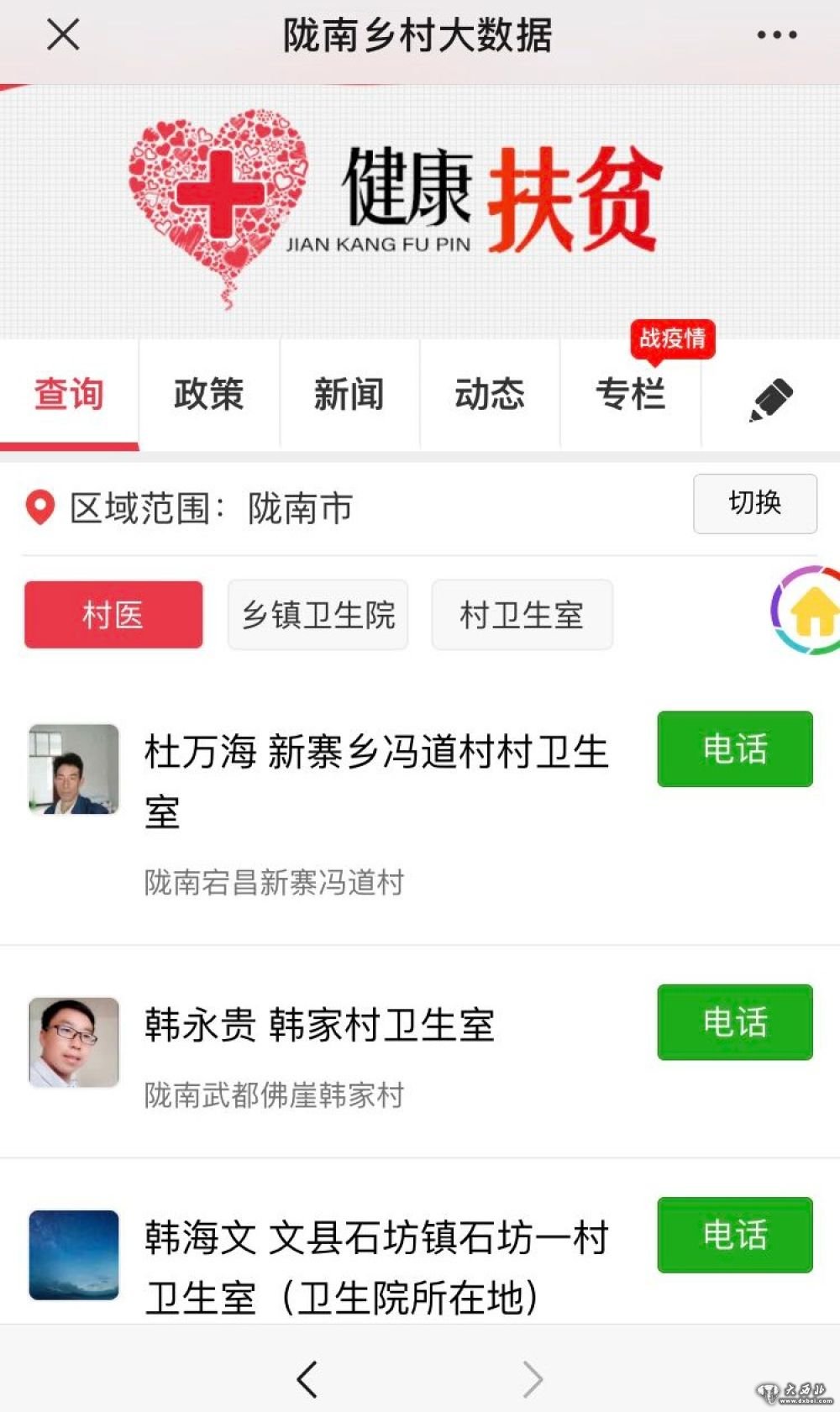The image size is (840, 1412).
Task: Call 韩海文 via 电话 button
Action: pyautogui.click(x=734, y=1234)
